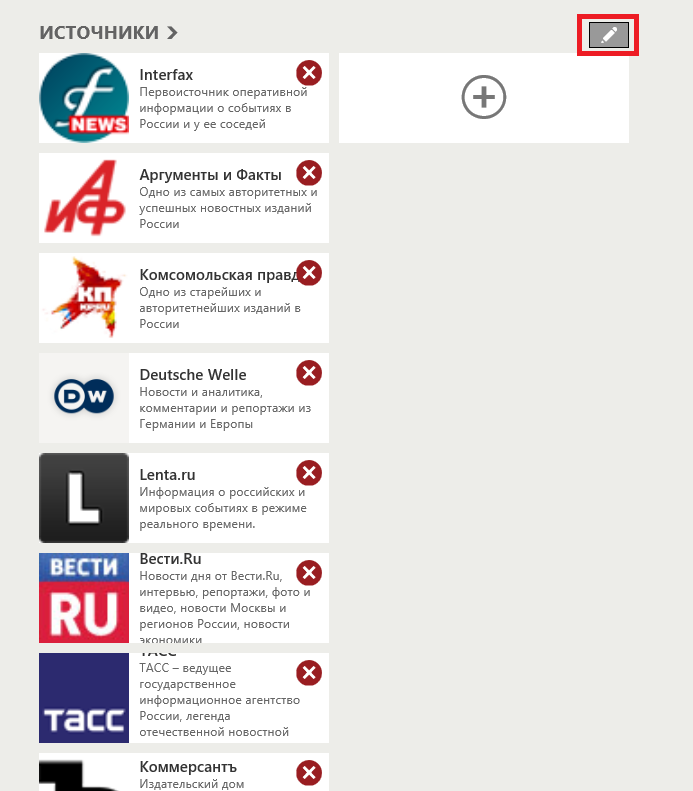
Task: Delete Lenta.ru from the list
Action: (309, 473)
